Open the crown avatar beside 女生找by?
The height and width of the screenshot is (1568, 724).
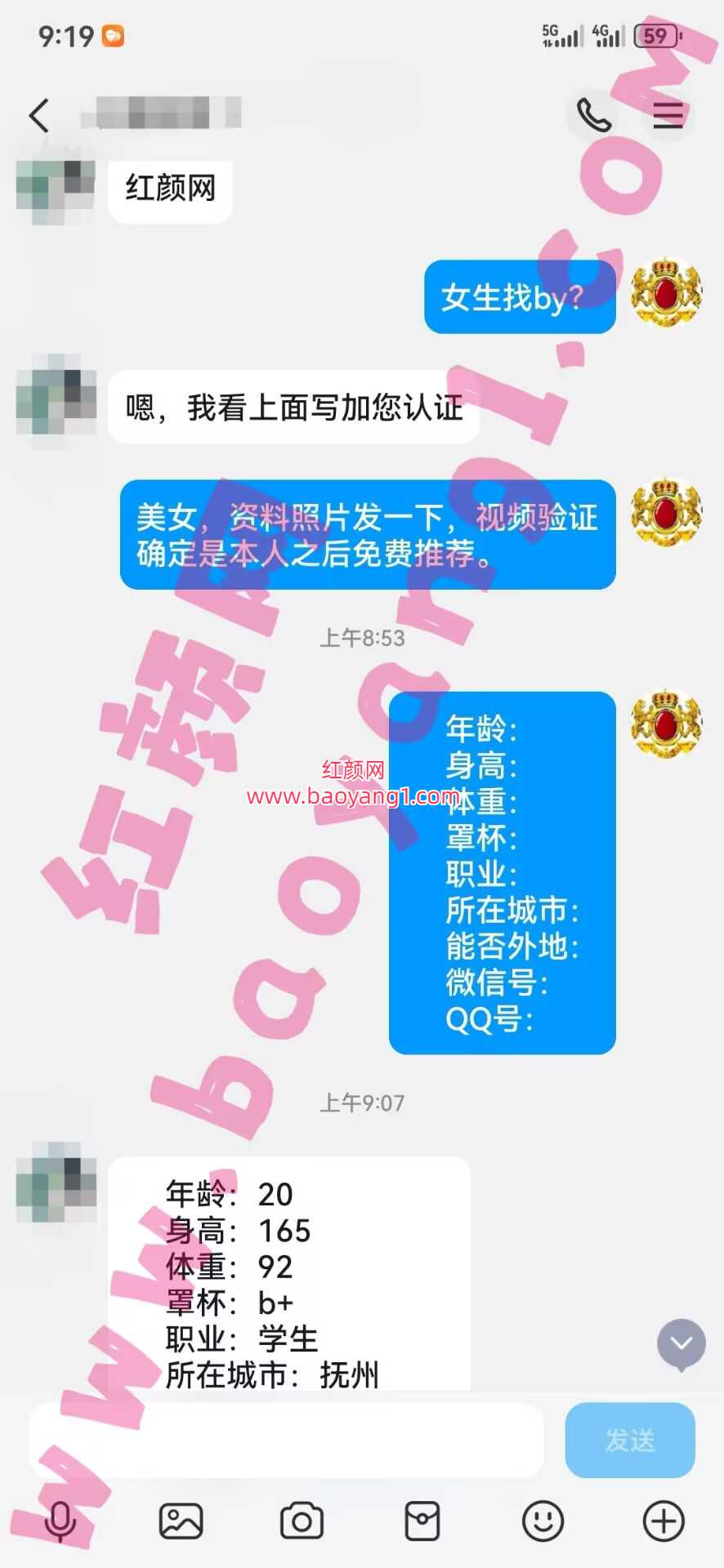coord(666,292)
